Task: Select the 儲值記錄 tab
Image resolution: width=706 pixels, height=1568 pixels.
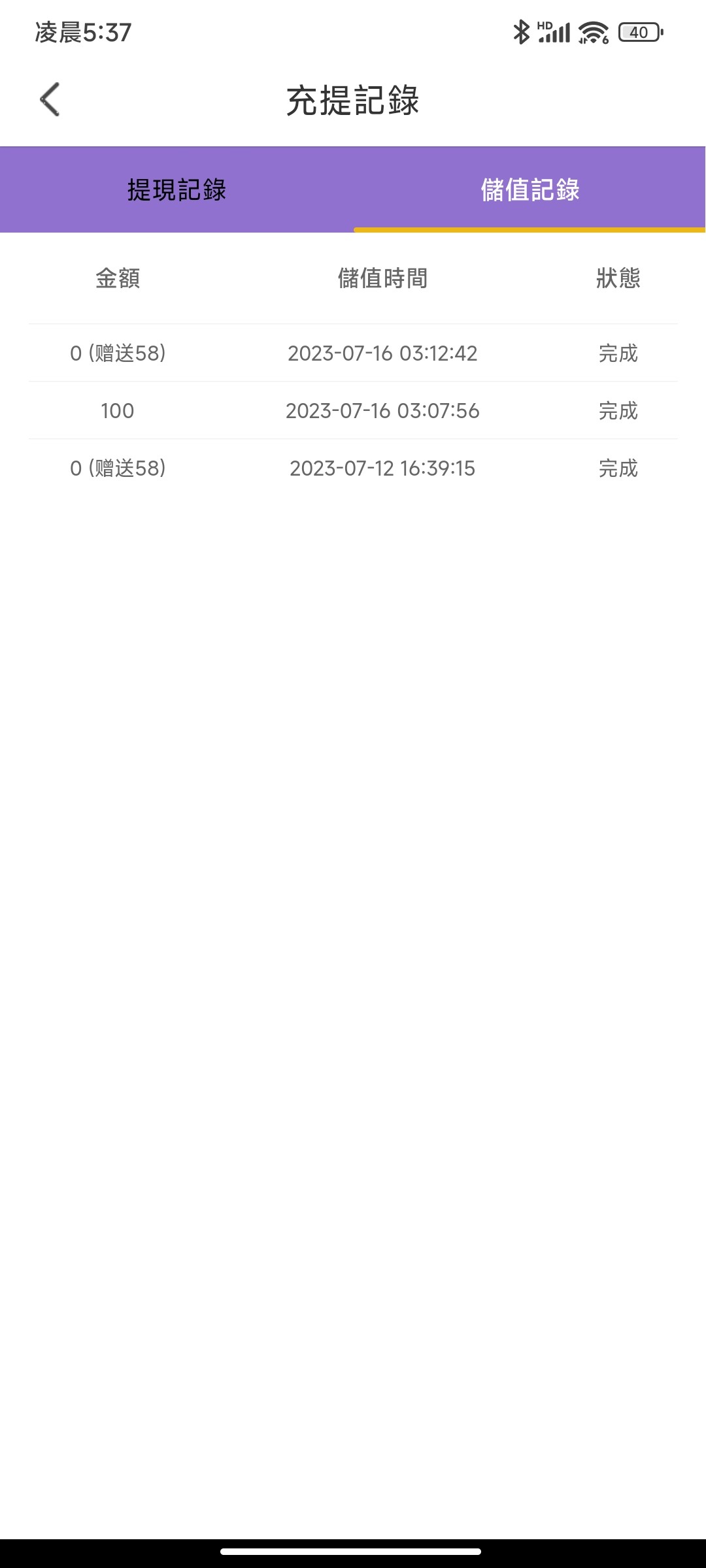Action: pos(529,189)
